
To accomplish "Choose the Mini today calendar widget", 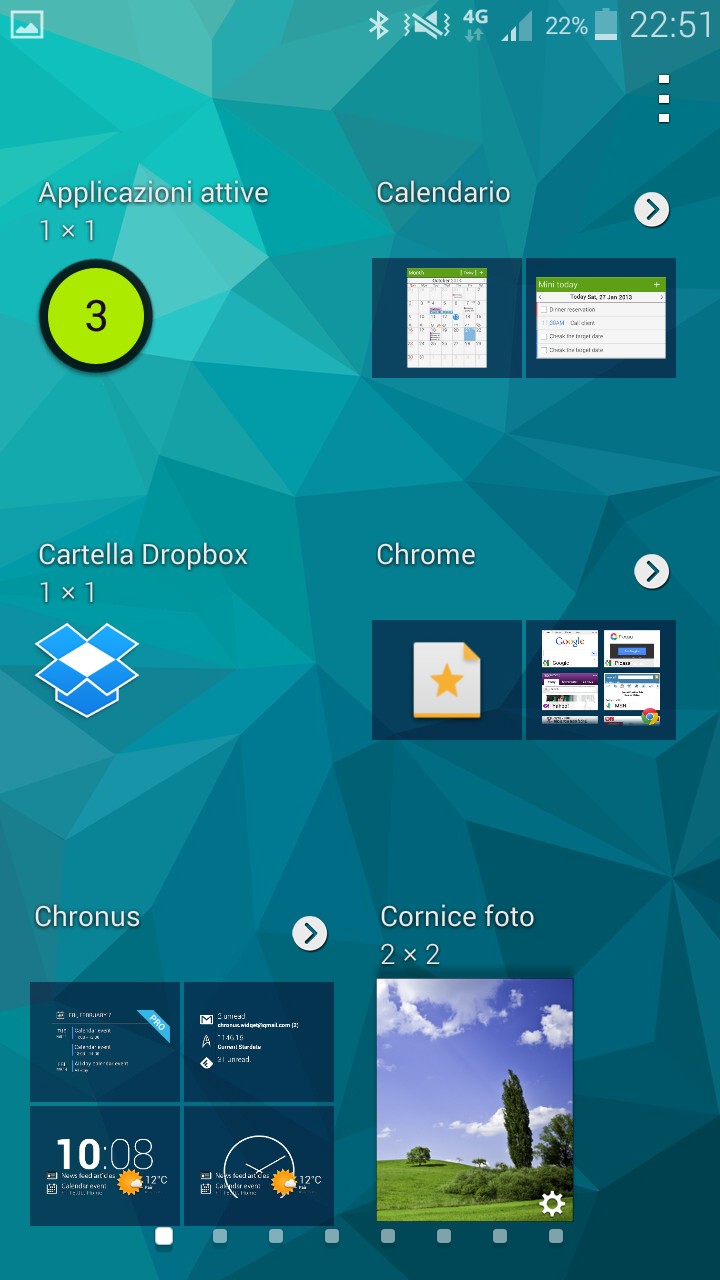I will (x=601, y=318).
